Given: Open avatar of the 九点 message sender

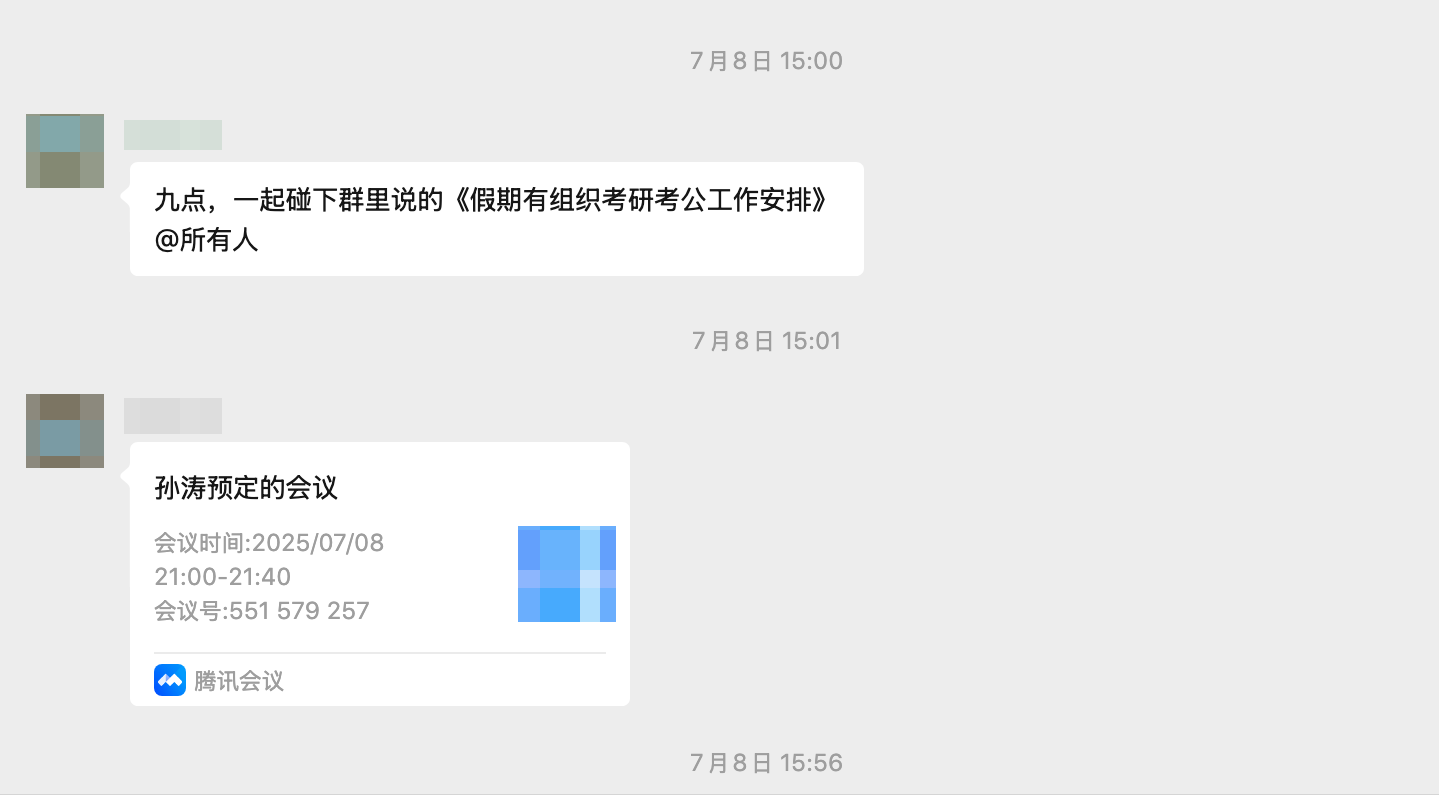Looking at the screenshot, I should click(65, 151).
